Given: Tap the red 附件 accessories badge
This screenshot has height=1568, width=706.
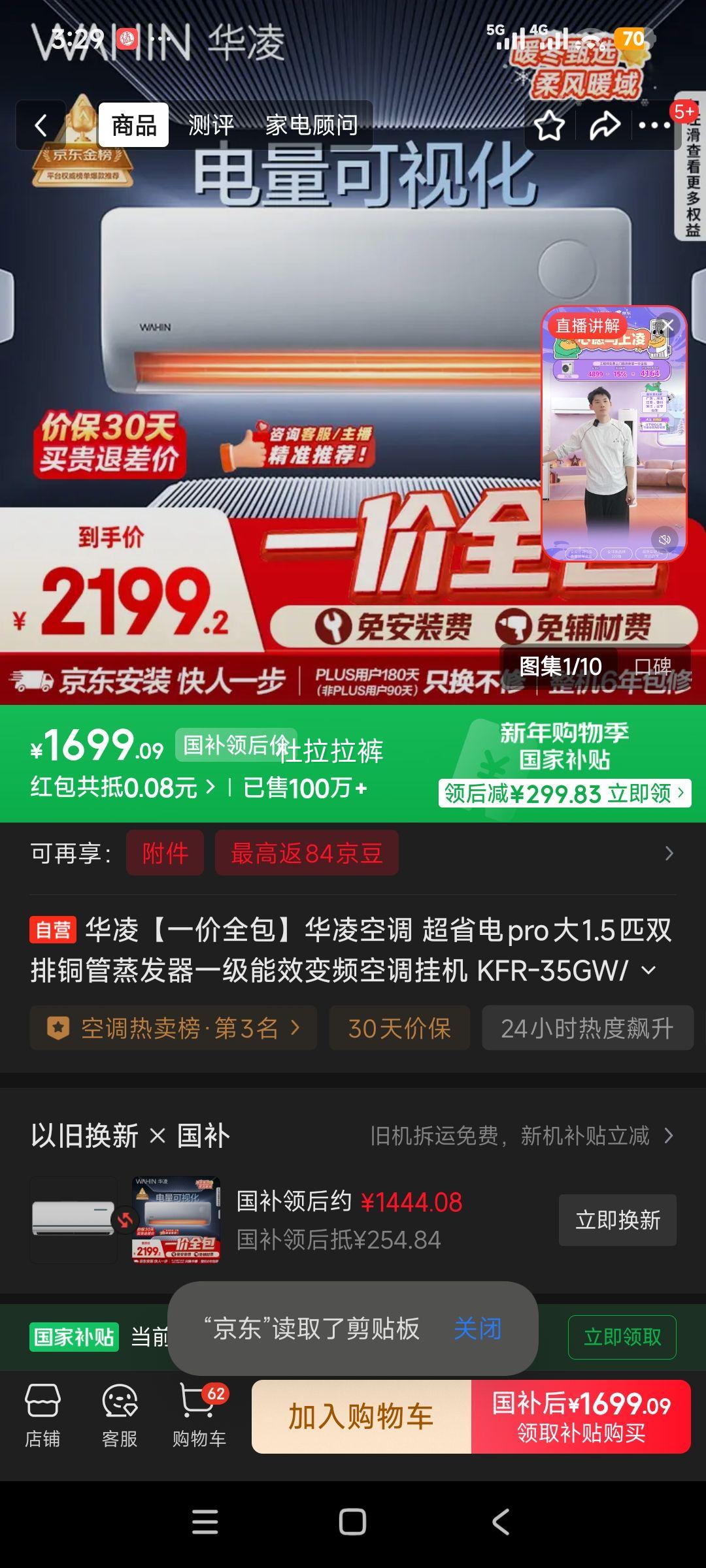Looking at the screenshot, I should [x=165, y=853].
